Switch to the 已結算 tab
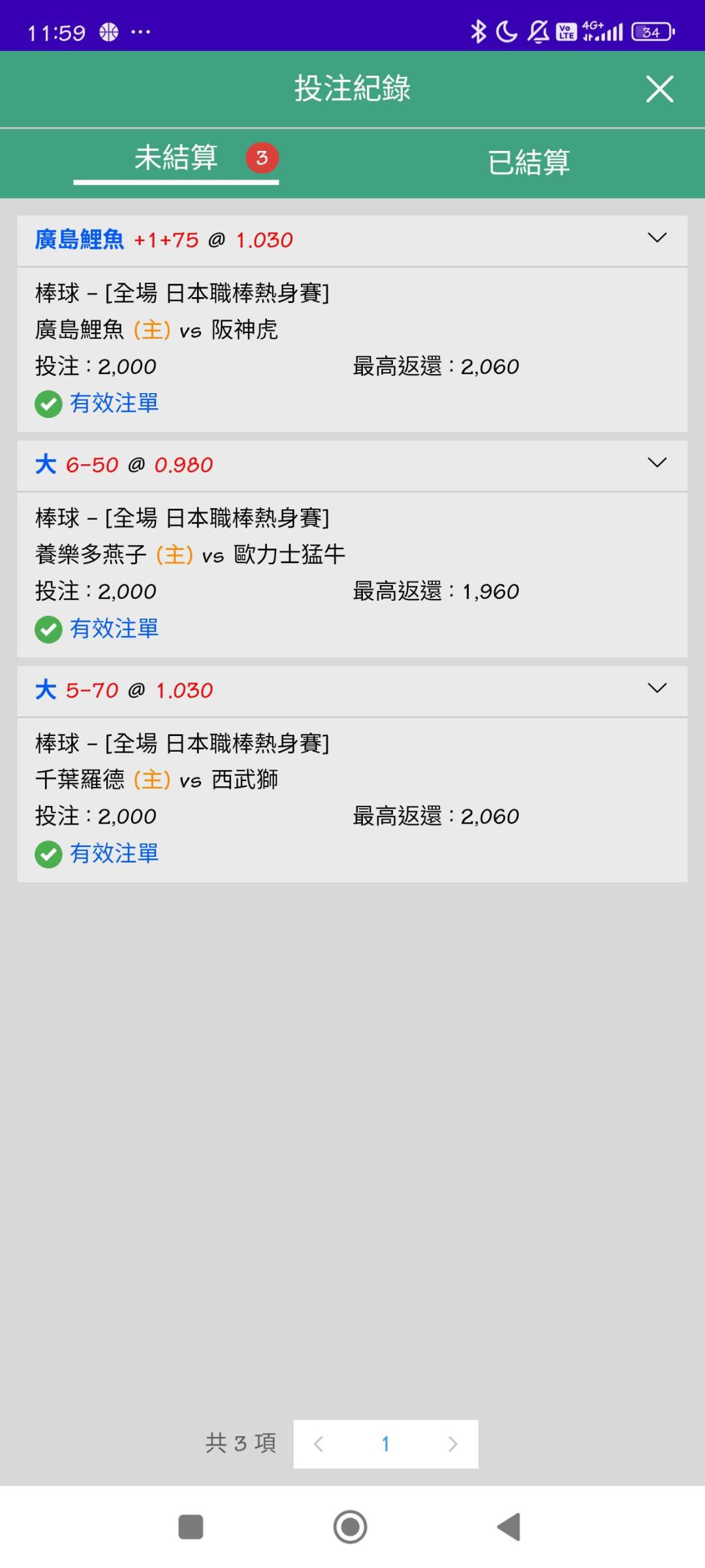 (x=529, y=162)
